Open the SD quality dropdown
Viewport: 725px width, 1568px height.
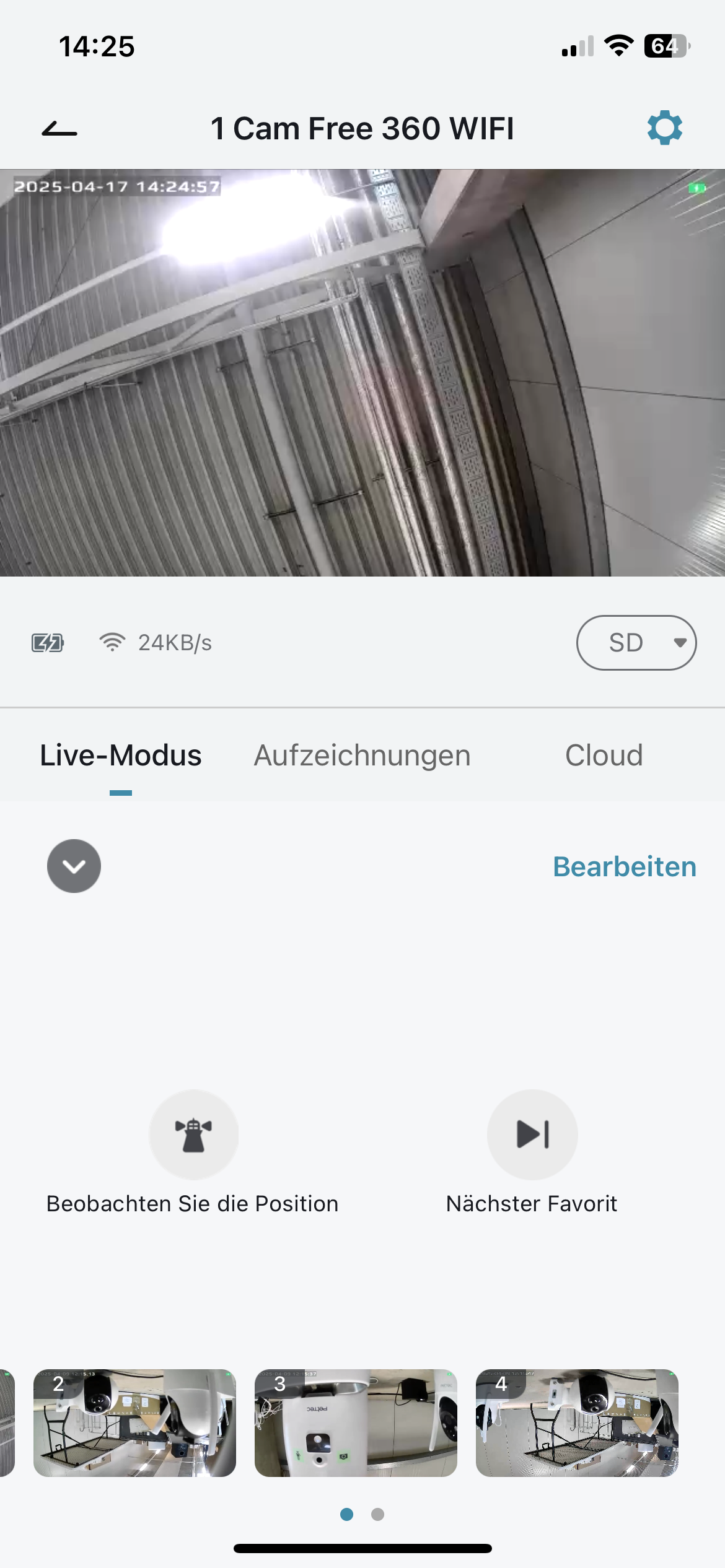point(636,643)
